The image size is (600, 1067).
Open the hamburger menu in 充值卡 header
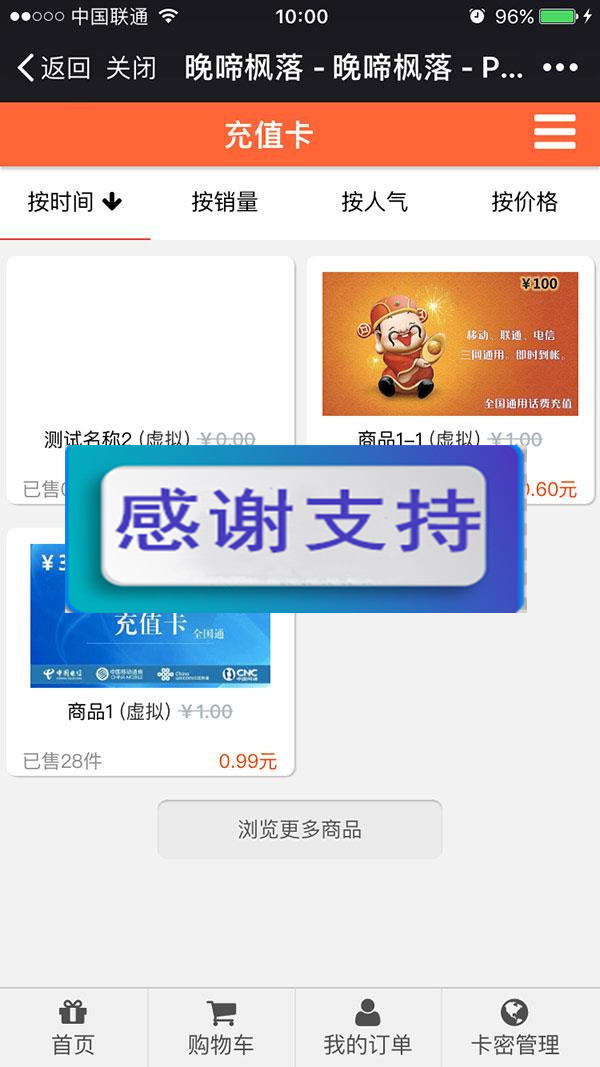point(554,133)
